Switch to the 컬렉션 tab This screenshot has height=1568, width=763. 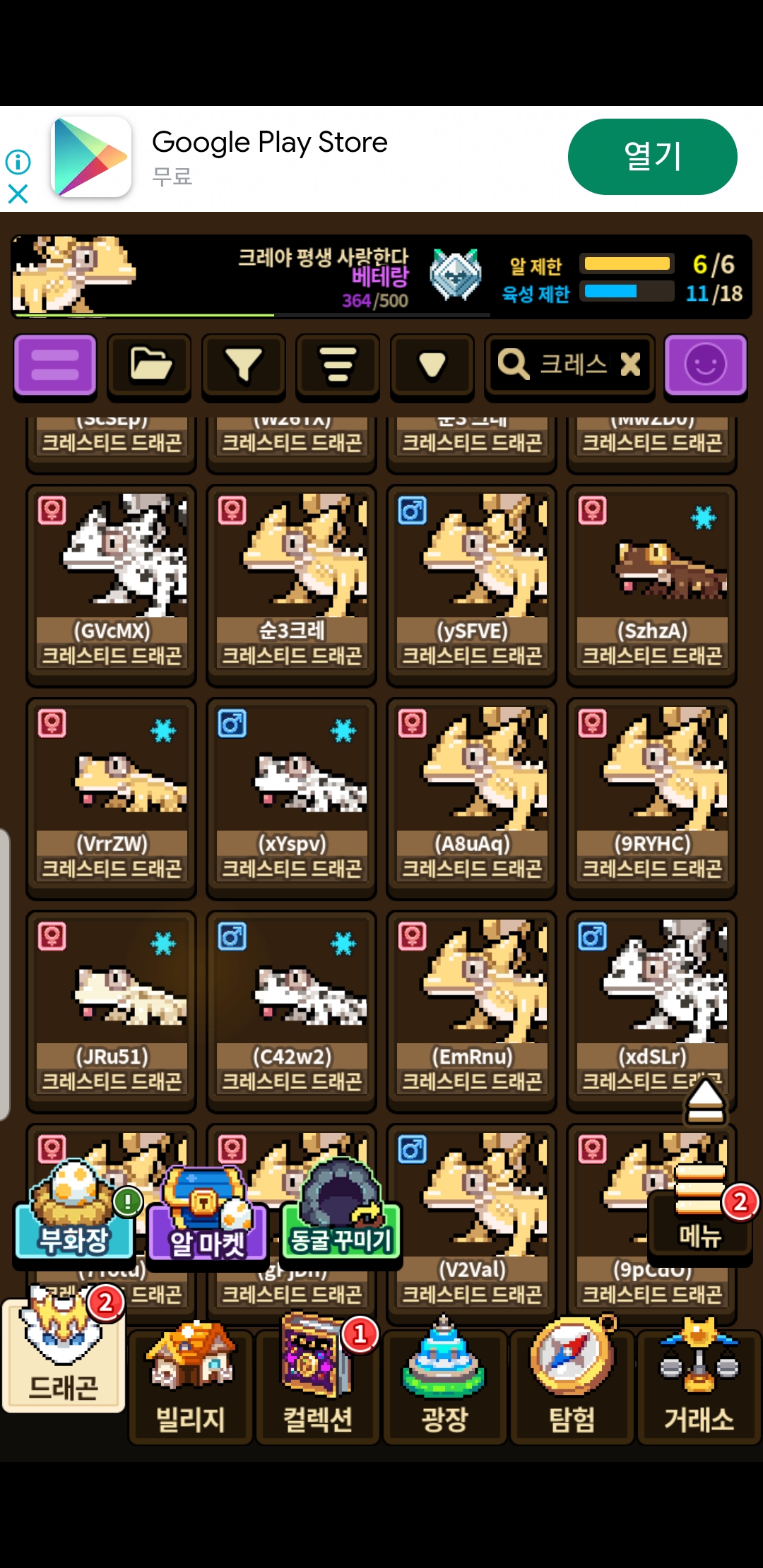tap(318, 1383)
